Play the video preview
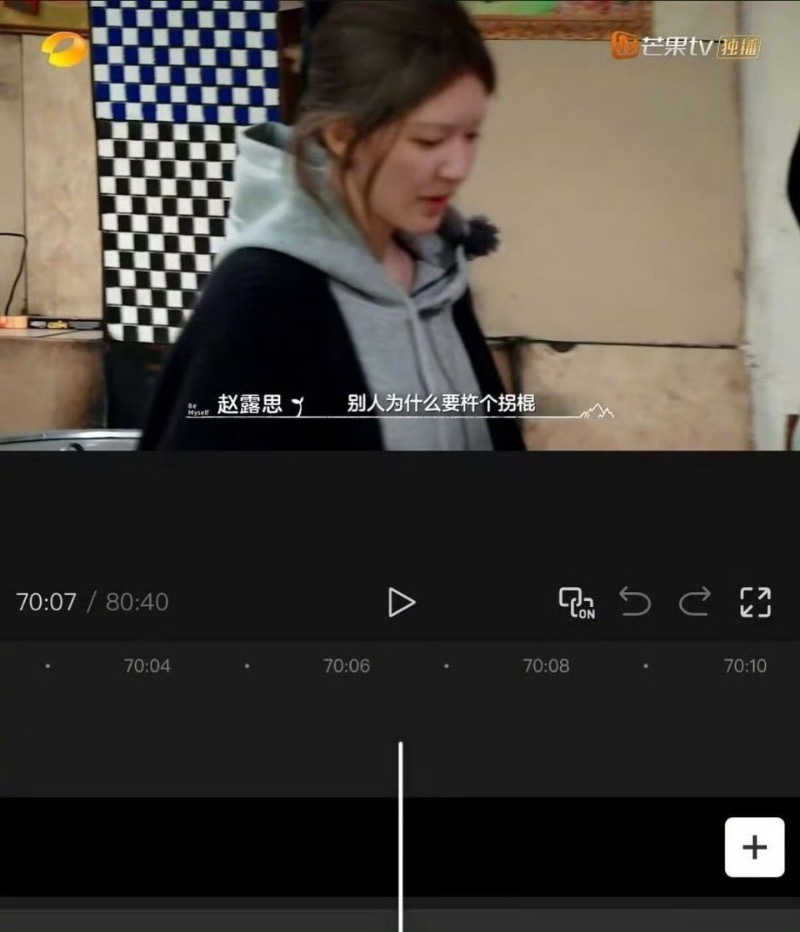 (x=401, y=602)
